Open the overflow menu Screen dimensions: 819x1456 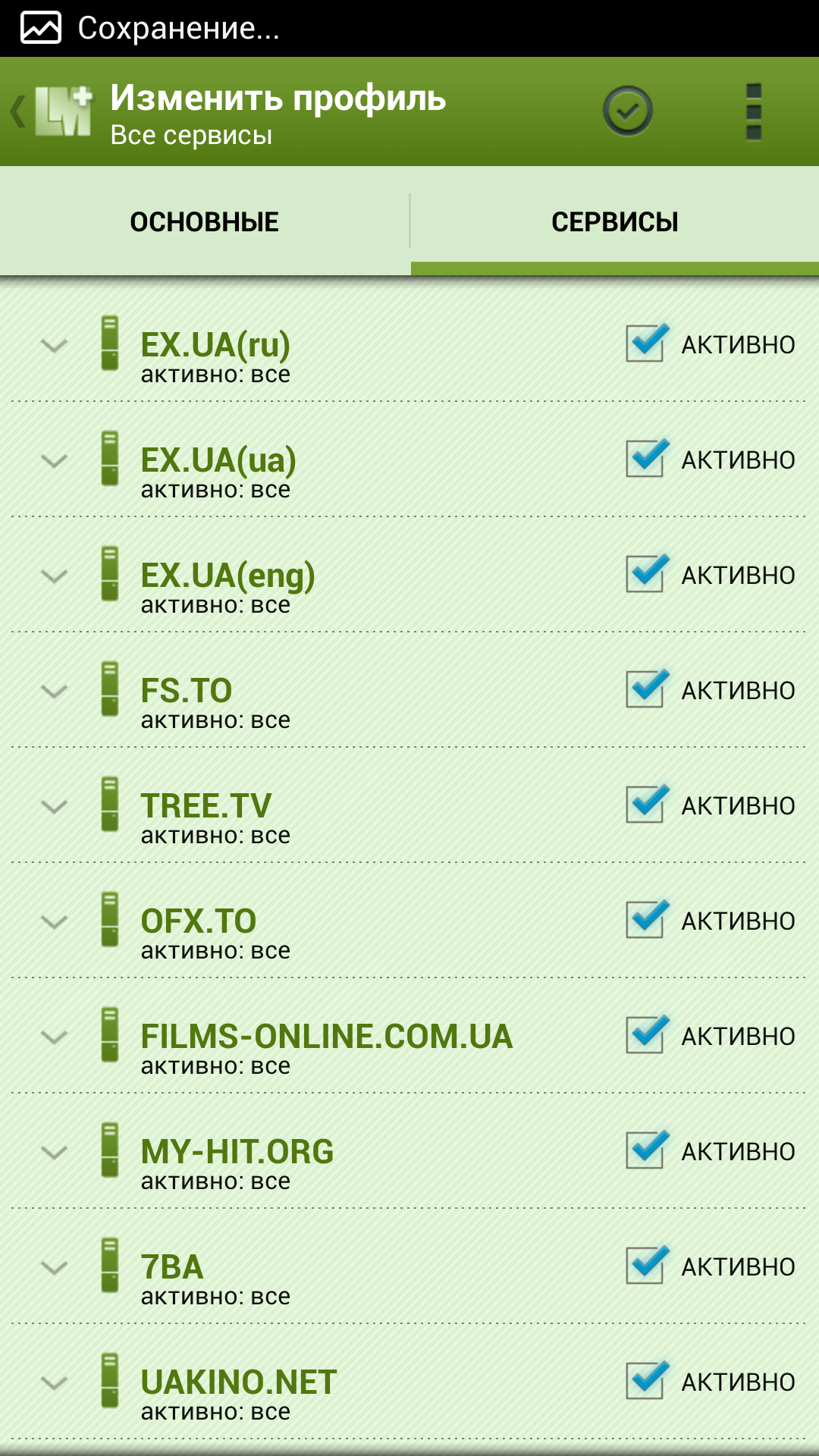point(753,111)
